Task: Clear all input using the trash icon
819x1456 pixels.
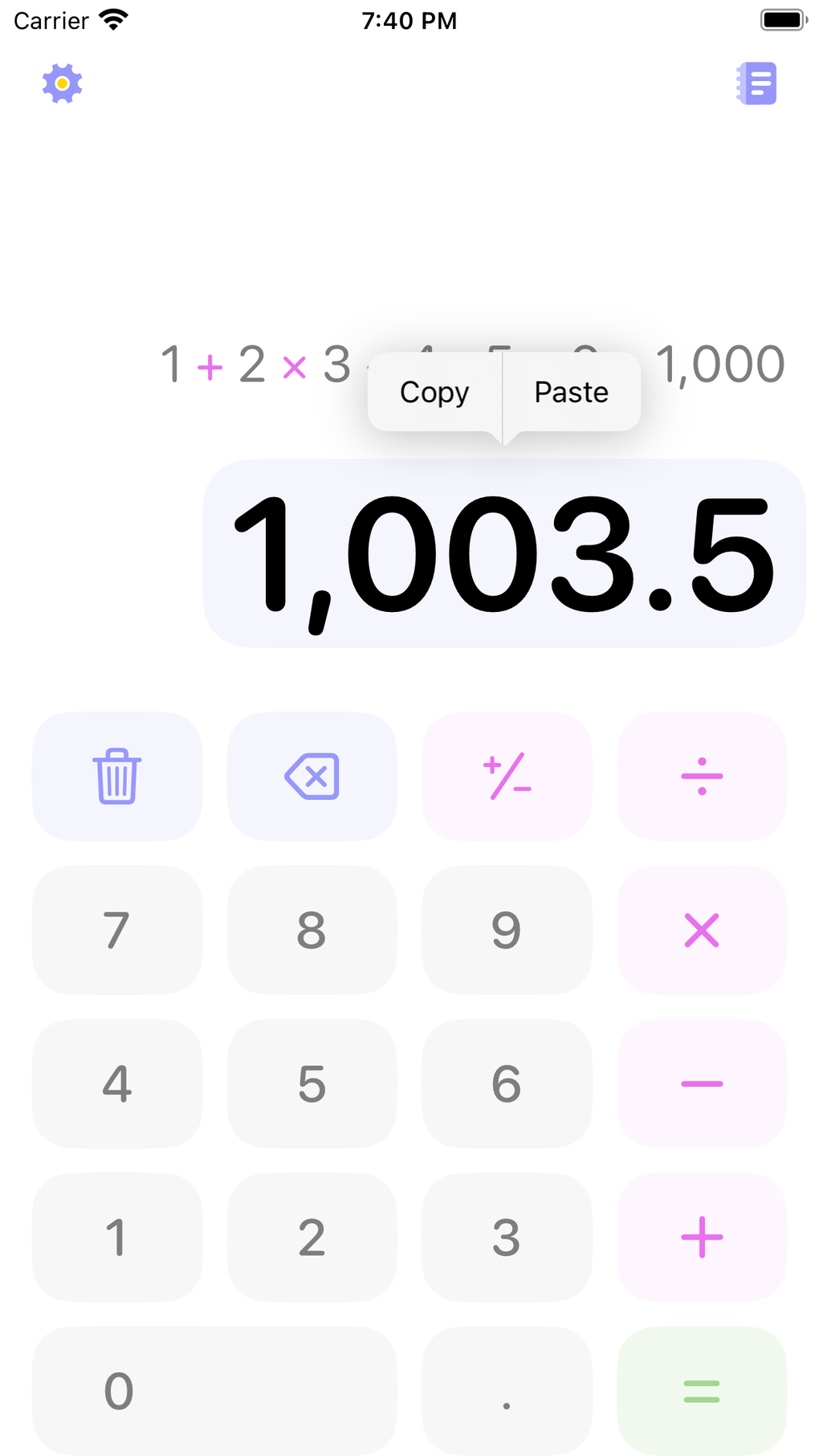Action: (x=116, y=776)
